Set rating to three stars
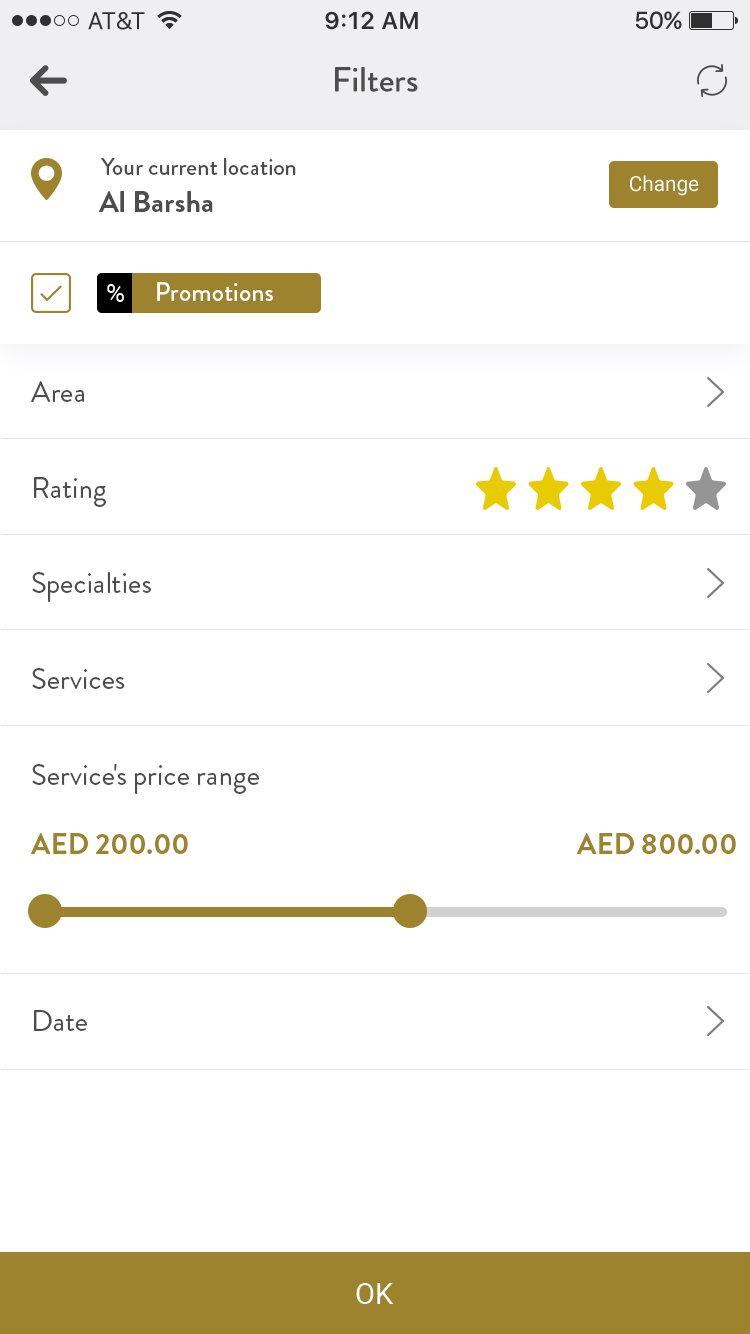 pos(601,490)
